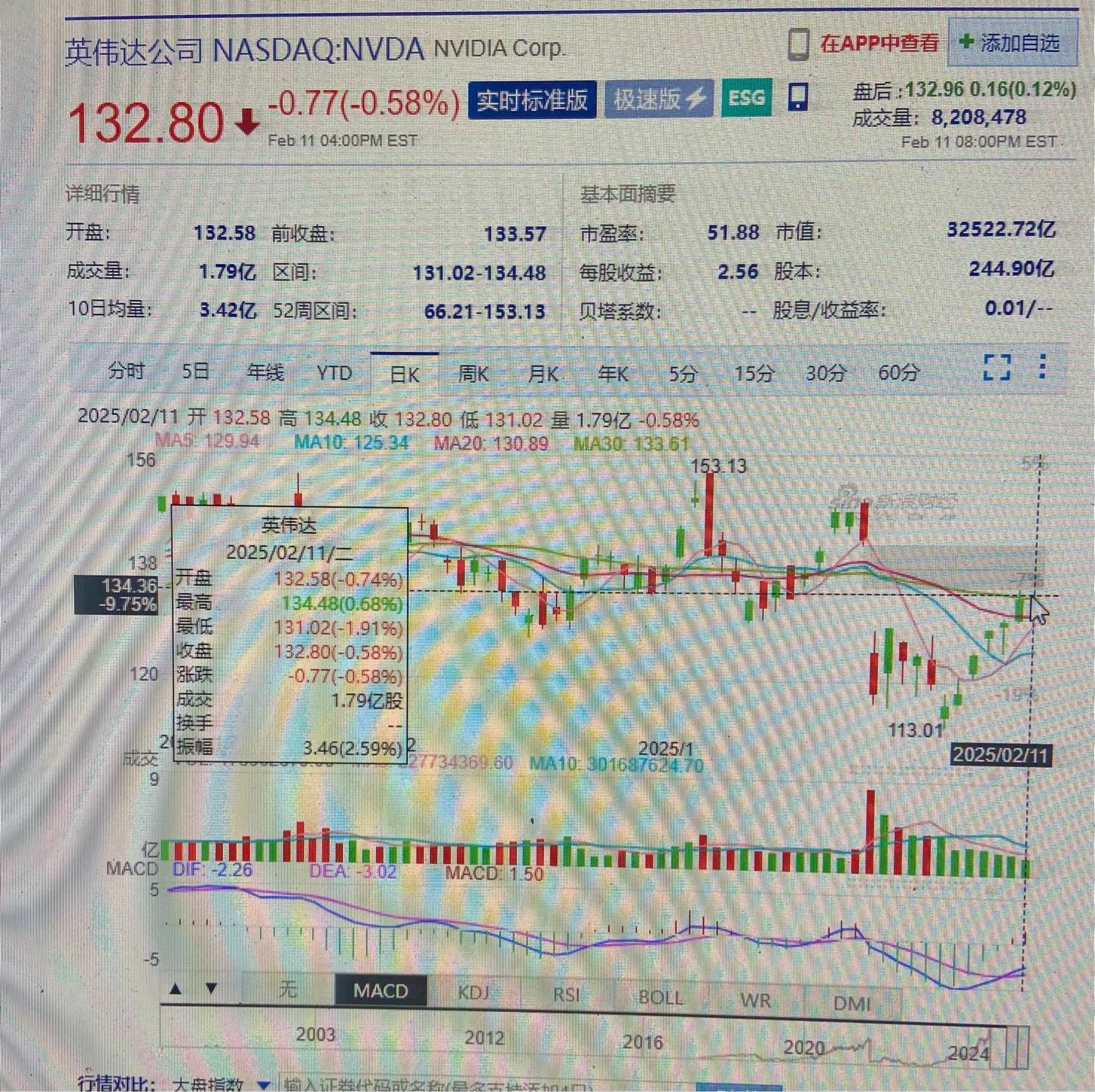Viewport: 1095px width, 1092px height.
Task: Open the ESG badge
Action: pos(745,98)
